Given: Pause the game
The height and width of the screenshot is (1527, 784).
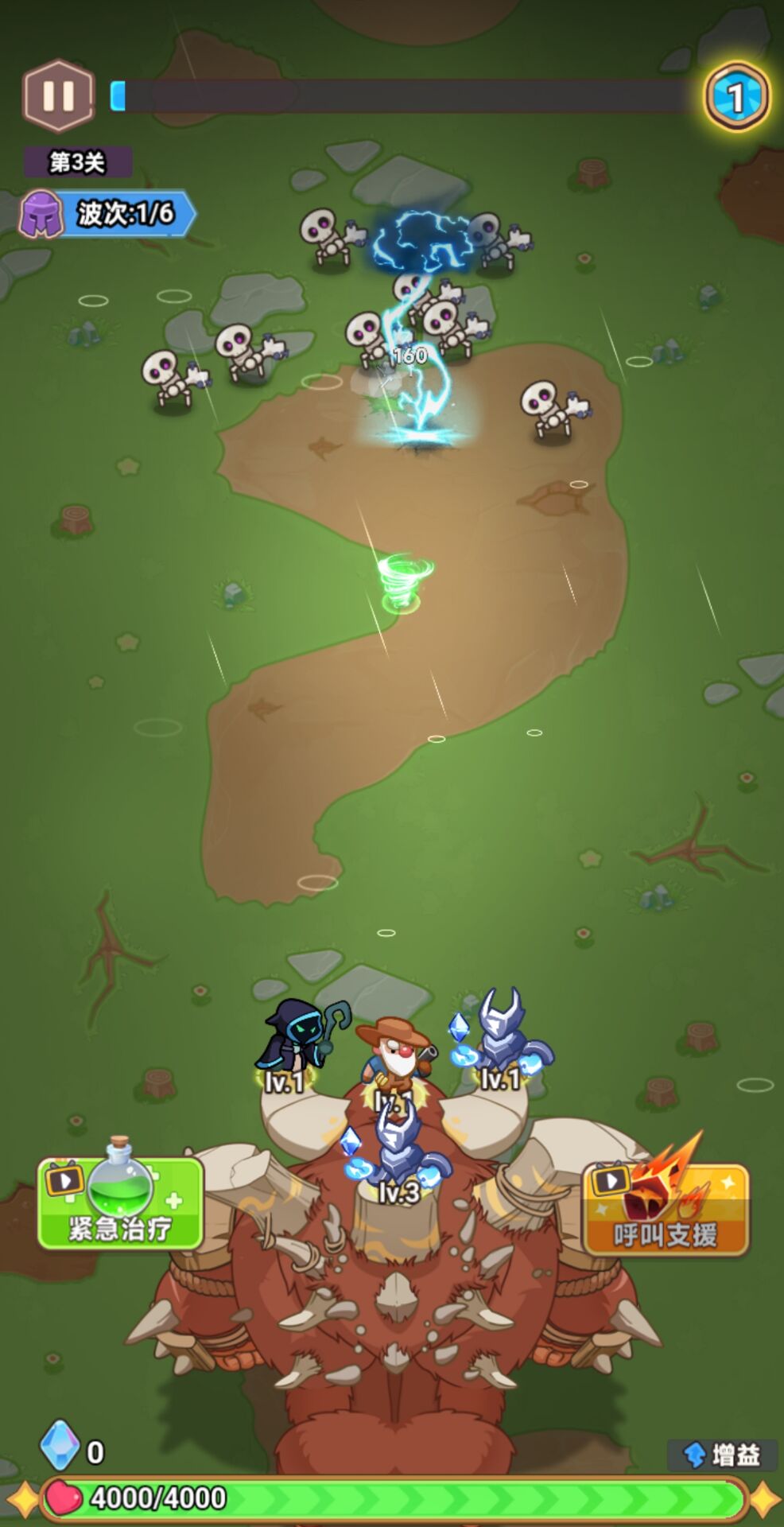Looking at the screenshot, I should [x=58, y=95].
